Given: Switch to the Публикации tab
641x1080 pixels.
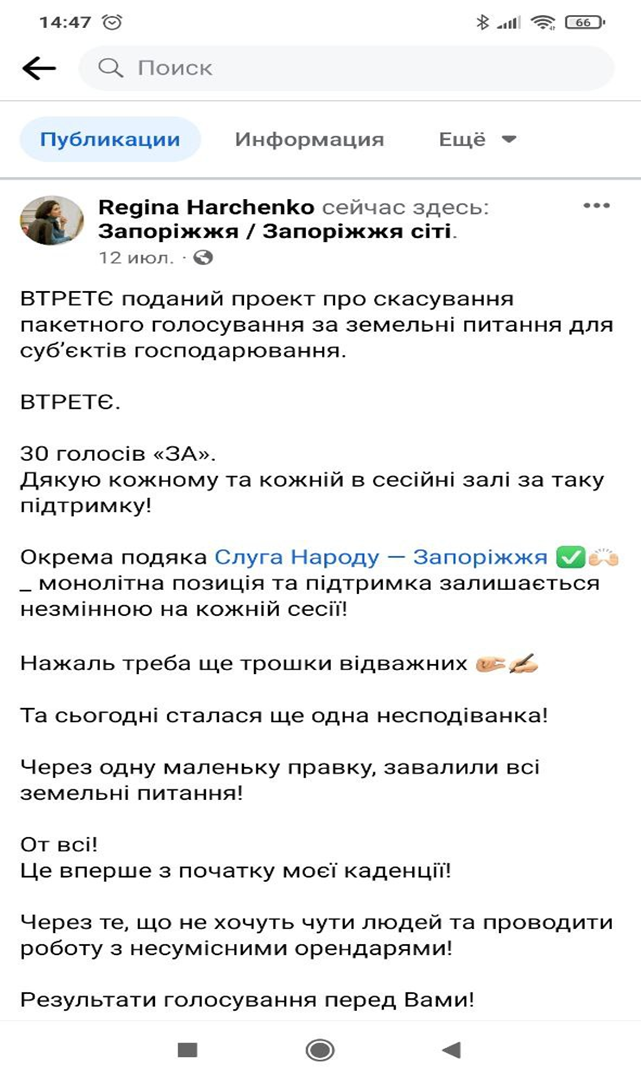Looking at the screenshot, I should pyautogui.click(x=110, y=139).
